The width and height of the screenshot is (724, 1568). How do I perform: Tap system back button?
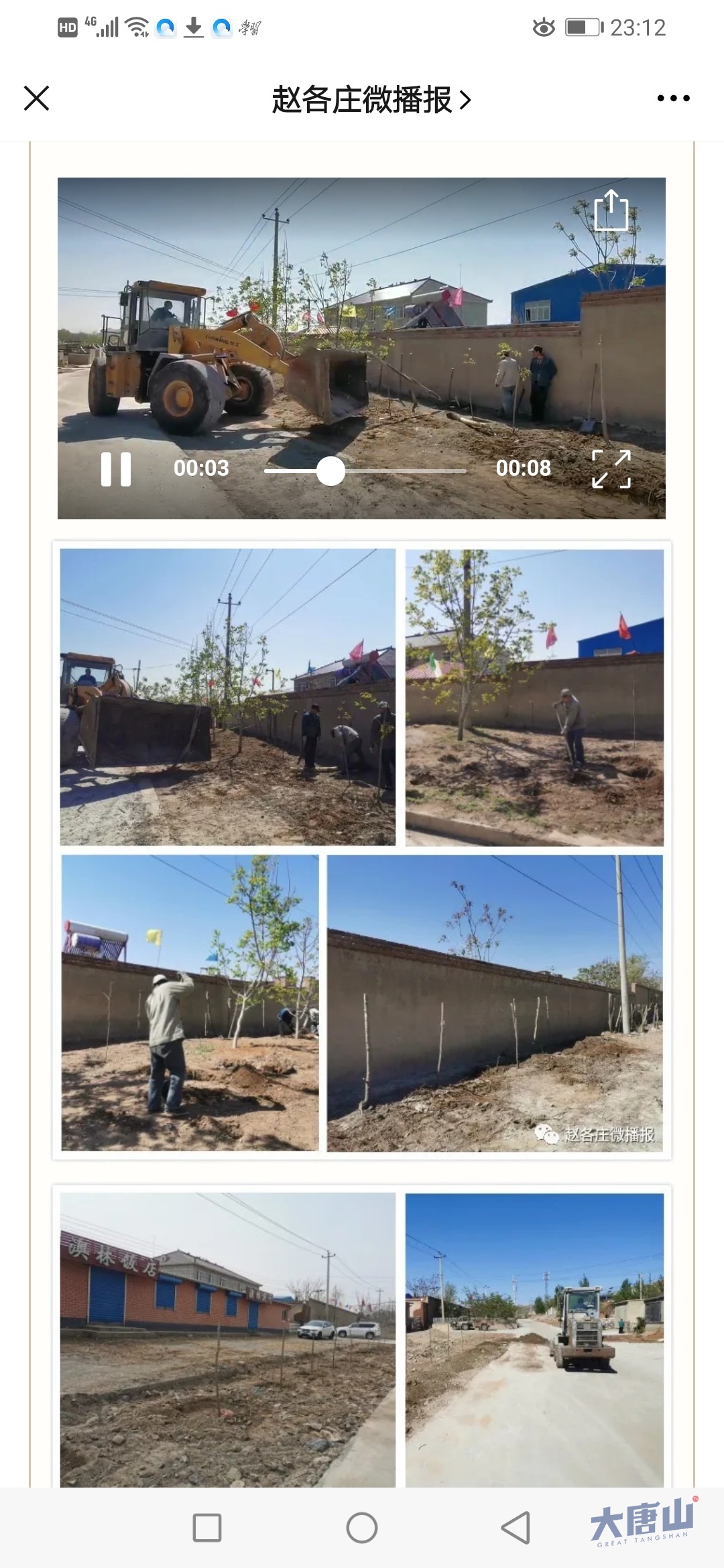pos(516,1528)
